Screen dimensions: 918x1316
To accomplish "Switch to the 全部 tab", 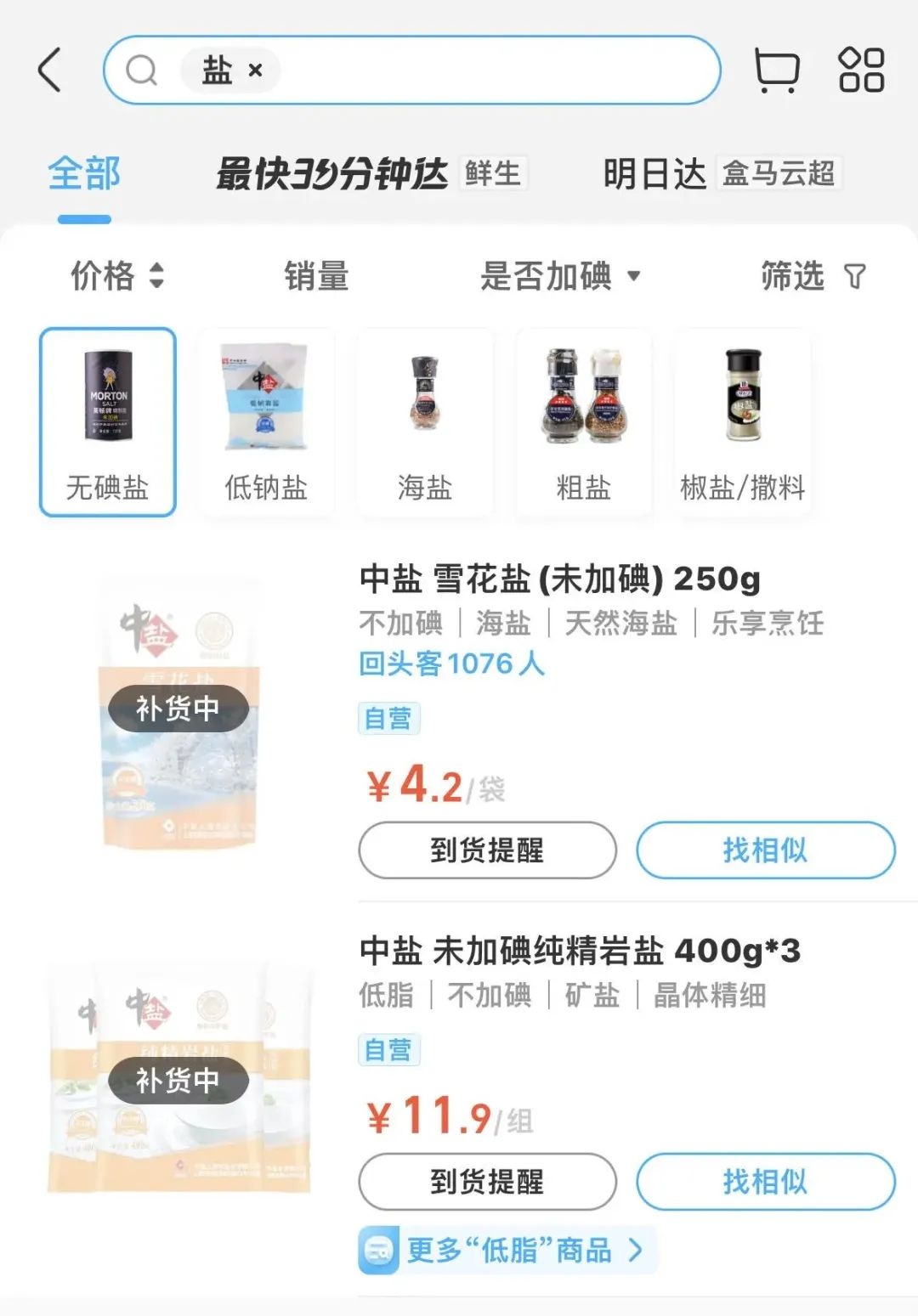I will 84,174.
